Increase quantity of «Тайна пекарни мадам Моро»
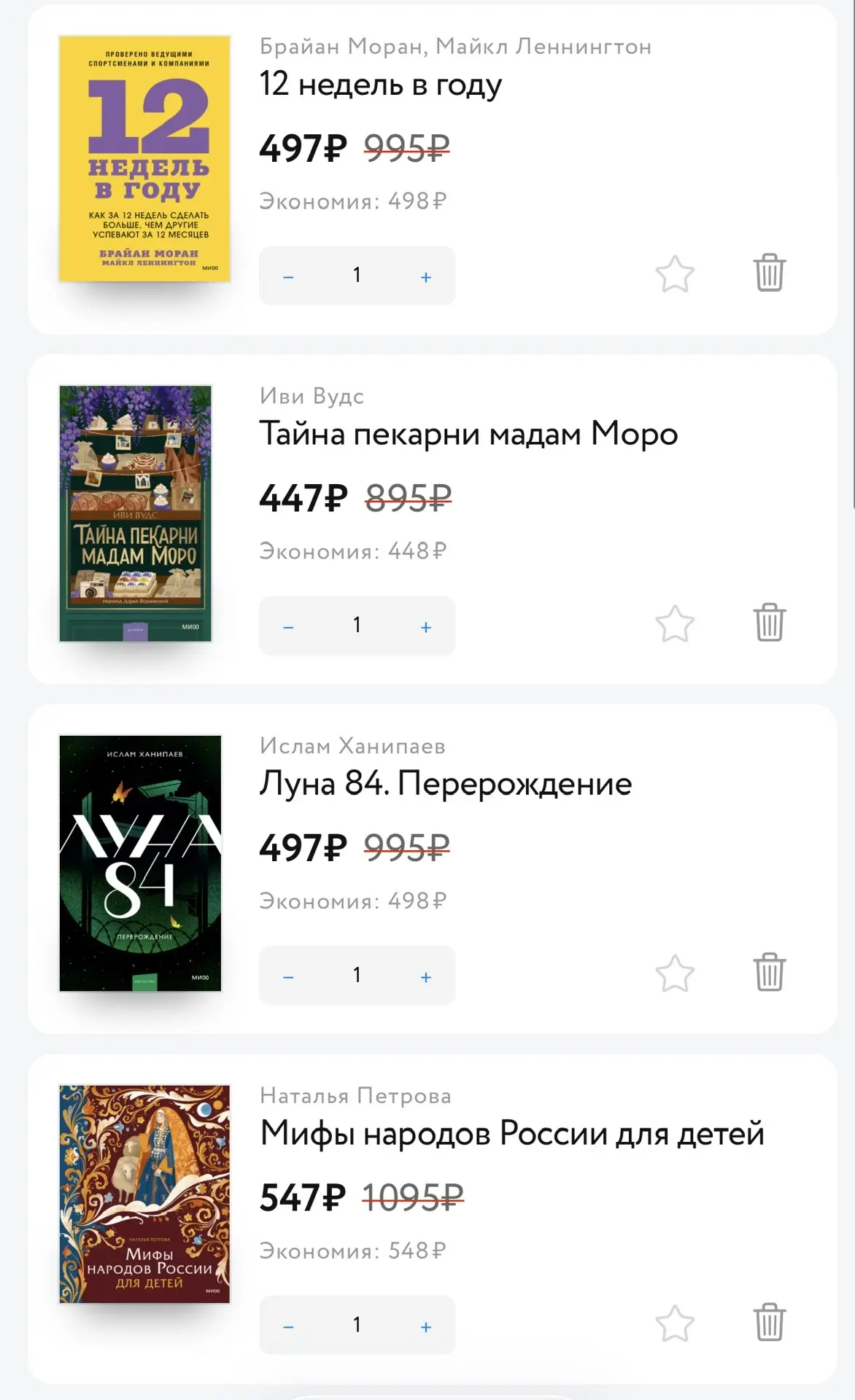Image resolution: width=855 pixels, height=1400 pixels. coord(426,627)
